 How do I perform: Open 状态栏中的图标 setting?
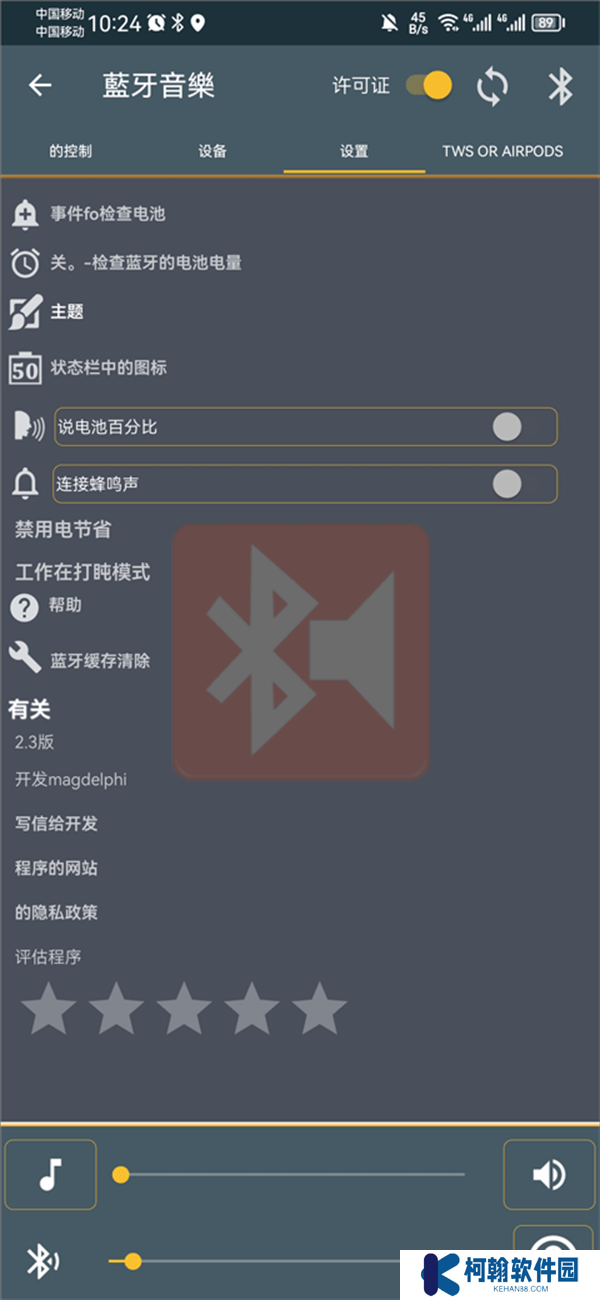[x=108, y=368]
